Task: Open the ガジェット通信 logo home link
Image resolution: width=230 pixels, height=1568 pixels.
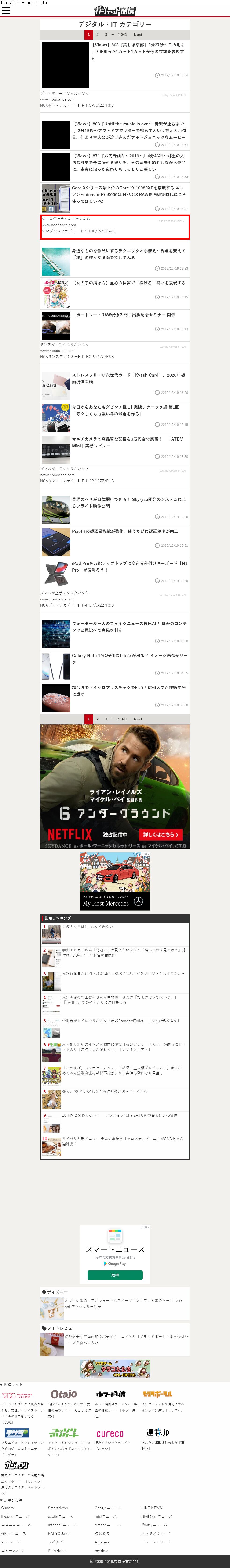Action: click(x=115, y=10)
